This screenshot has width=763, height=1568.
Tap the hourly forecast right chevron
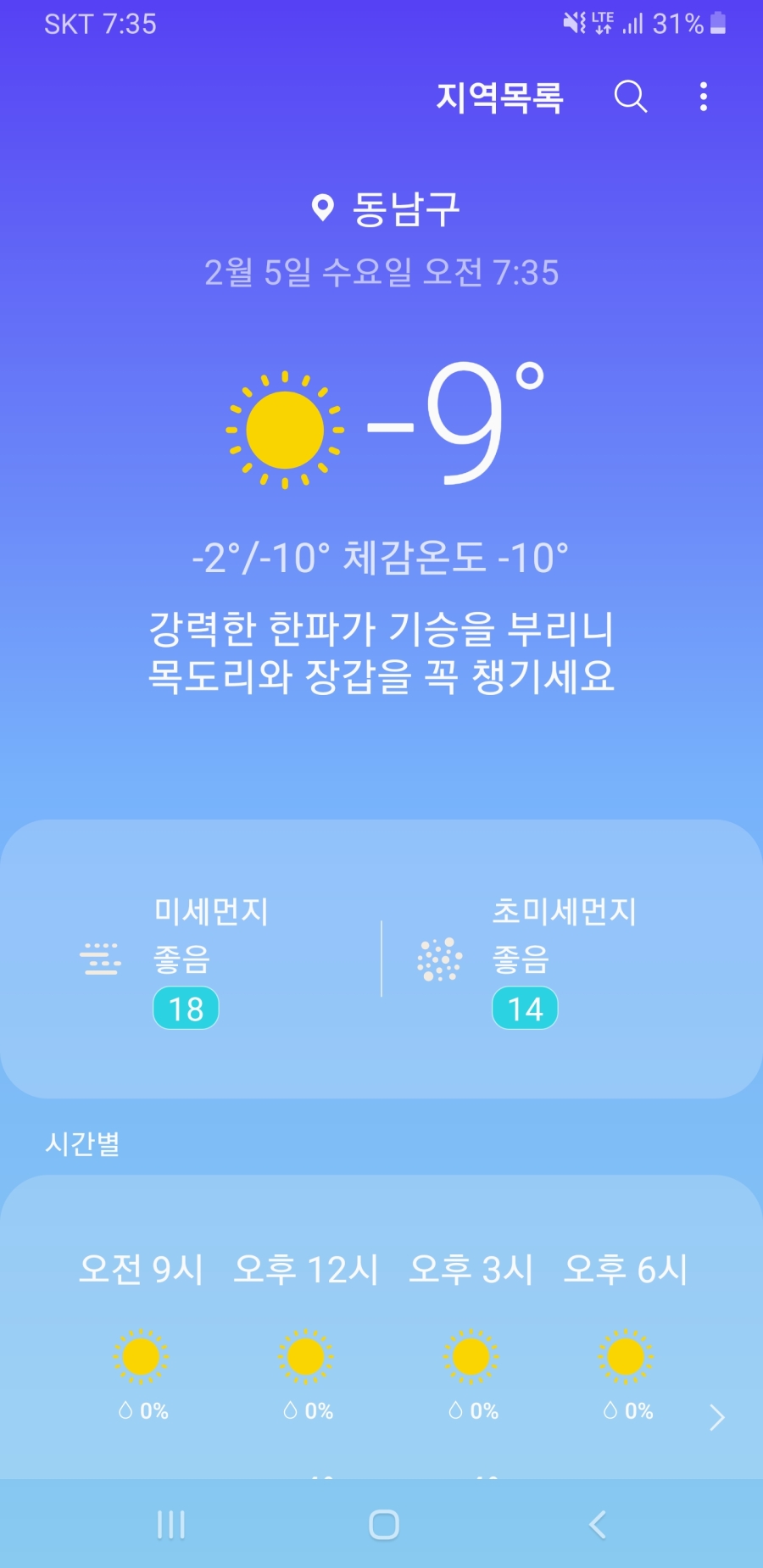[x=717, y=1417]
